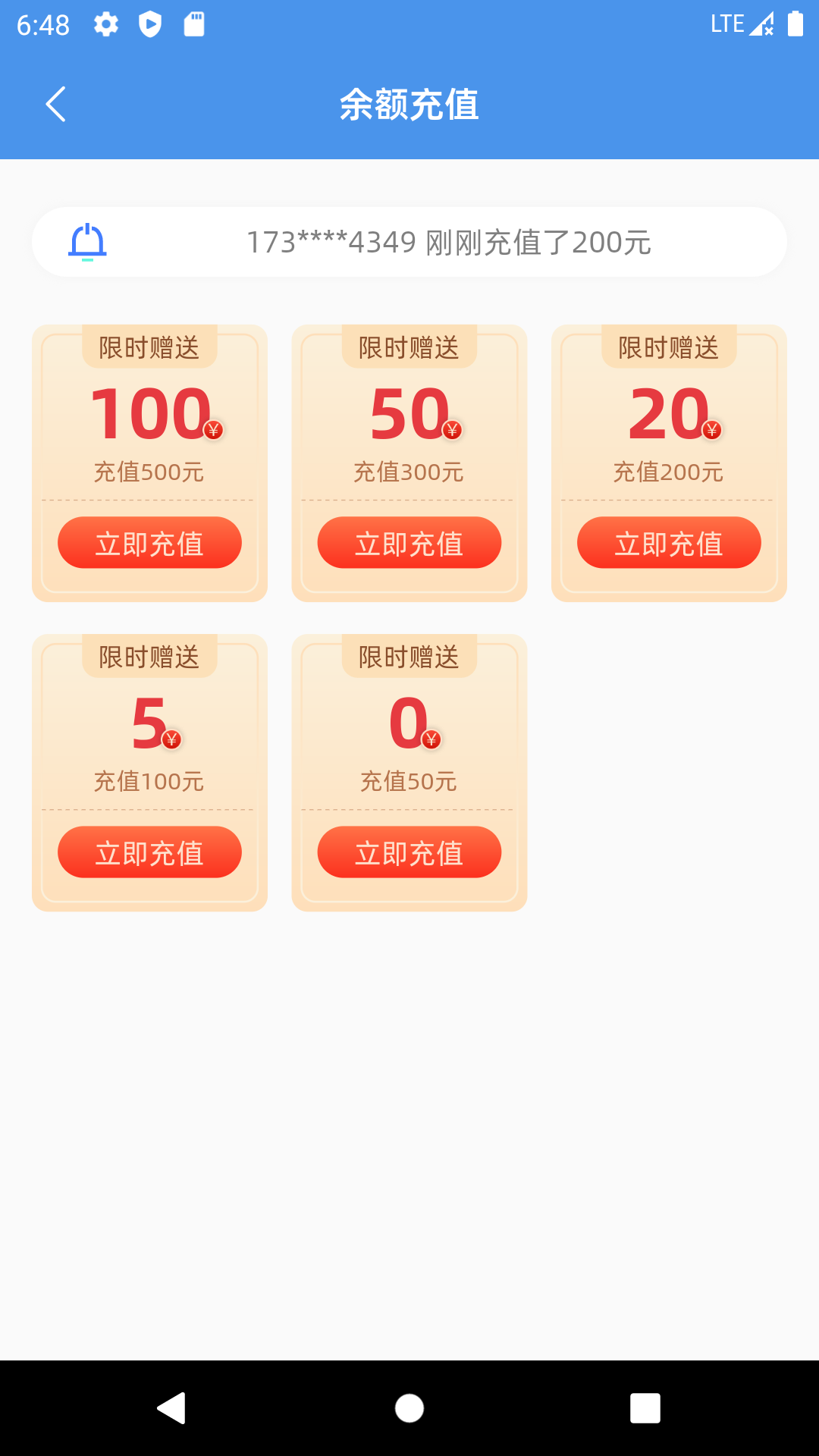Image resolution: width=819 pixels, height=1456 pixels.
Task: Tap 立即充值 on the 充值300元 card
Action: 409,542
